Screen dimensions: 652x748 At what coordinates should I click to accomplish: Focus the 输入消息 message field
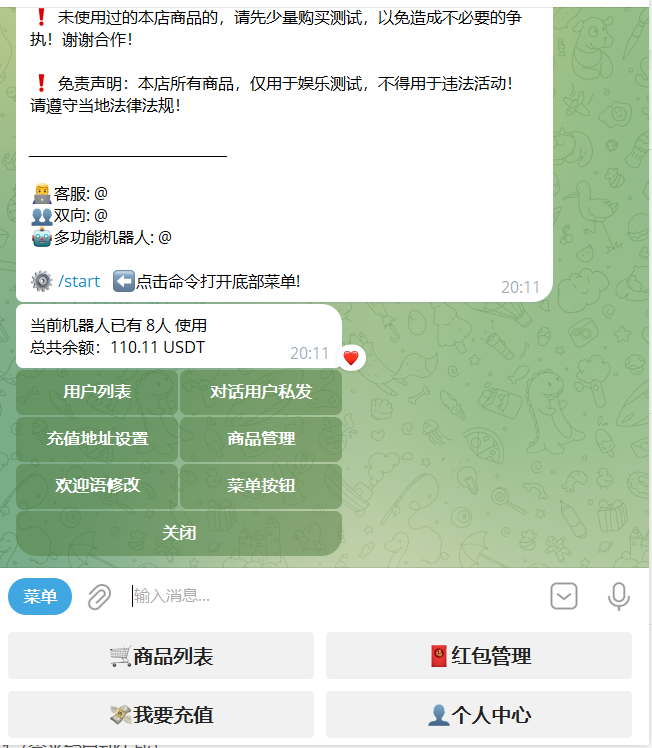point(330,597)
